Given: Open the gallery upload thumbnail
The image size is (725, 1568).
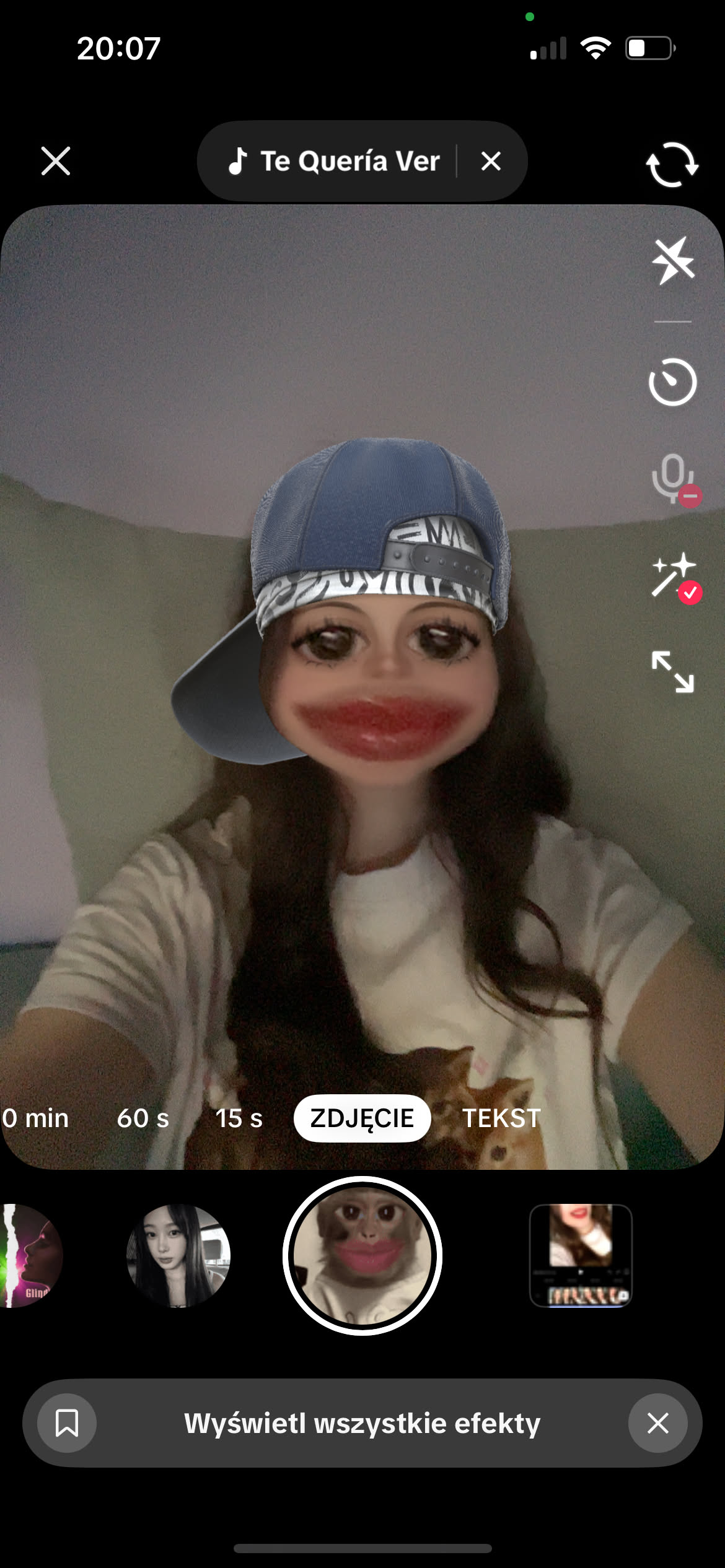Looking at the screenshot, I should [581, 1256].
